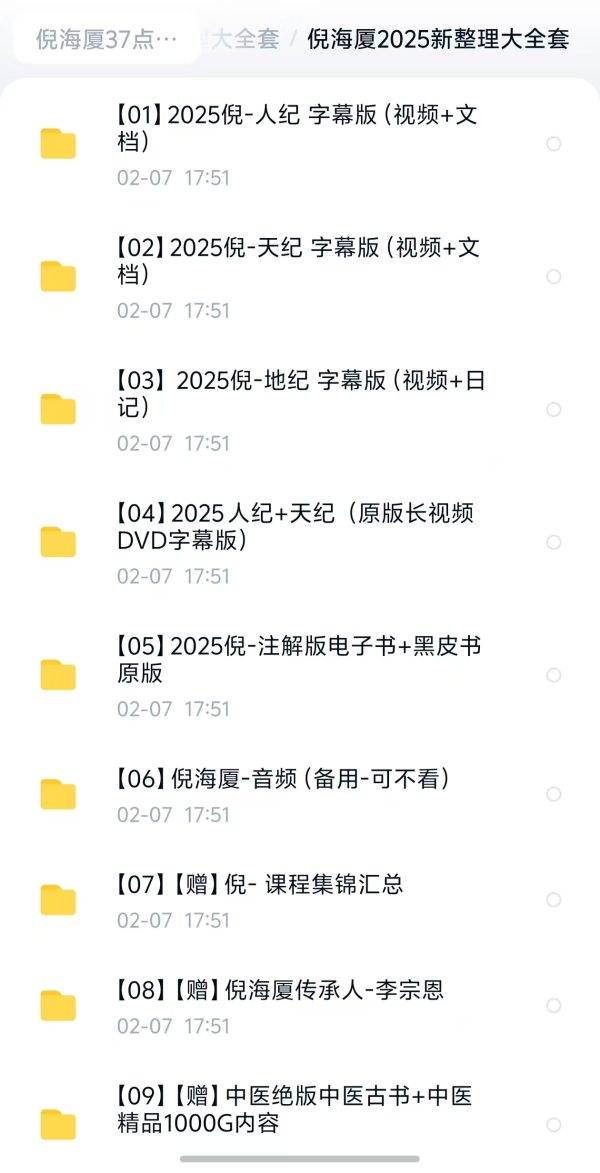
Task: Go back to 倪海厦37点 breadcrumb folder
Action: pyautogui.click(x=106, y=40)
